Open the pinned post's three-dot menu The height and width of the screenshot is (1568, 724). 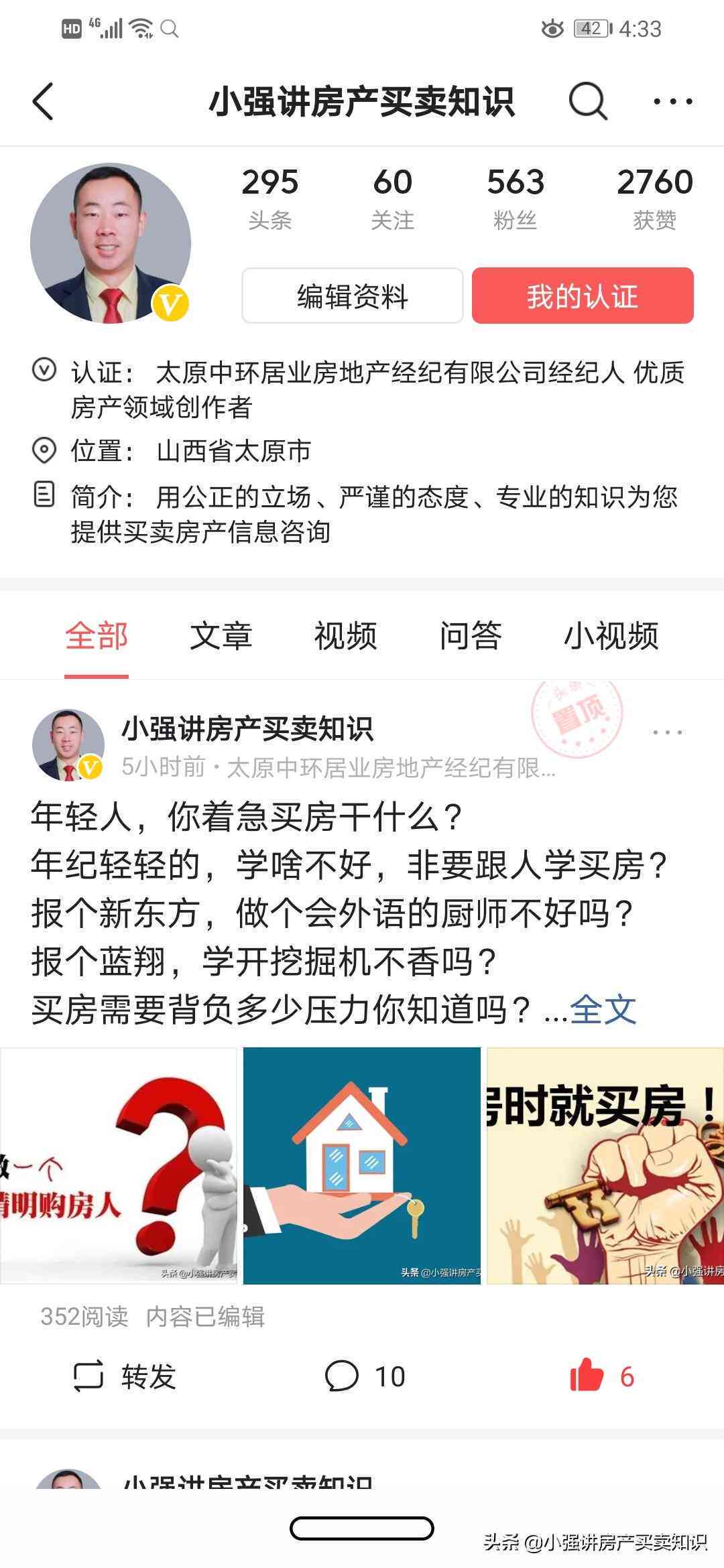coord(667,732)
